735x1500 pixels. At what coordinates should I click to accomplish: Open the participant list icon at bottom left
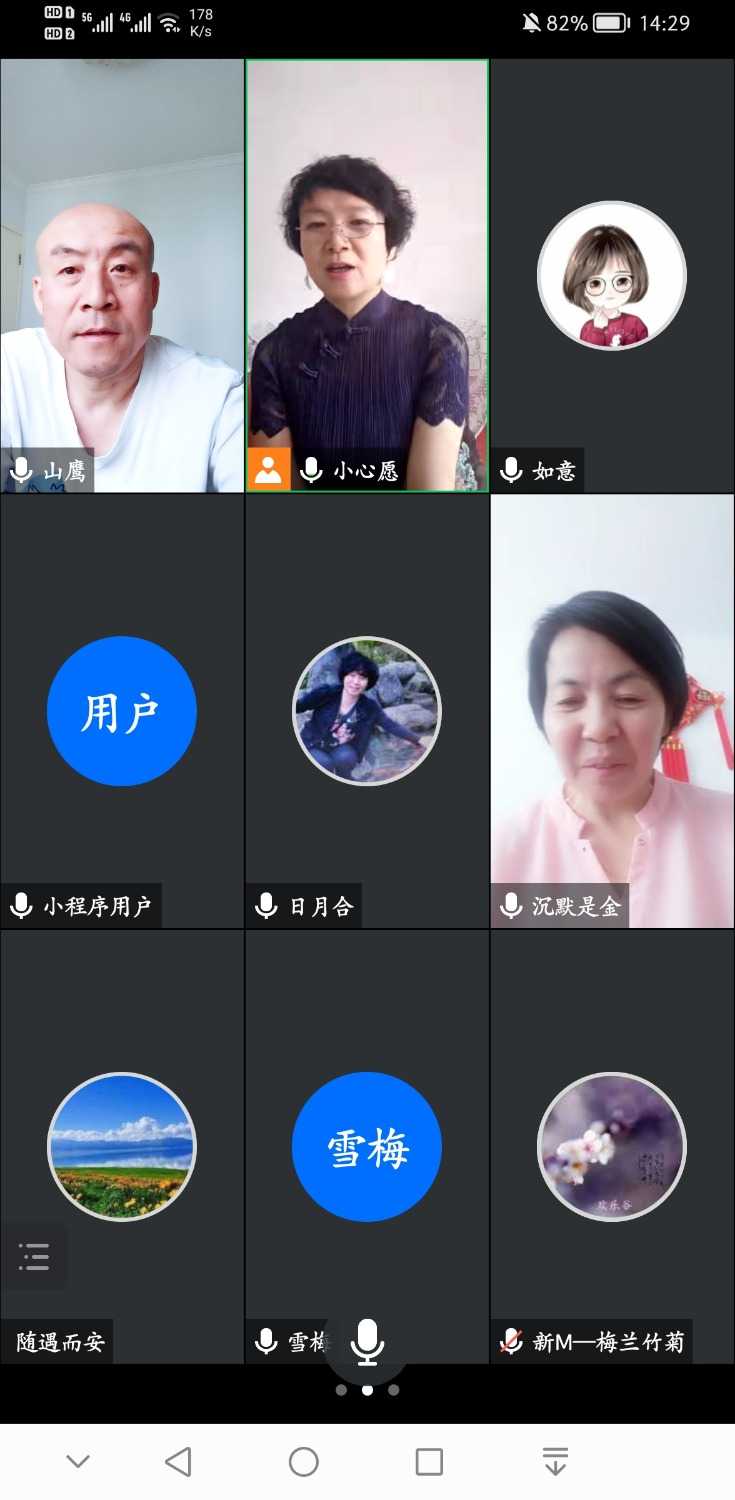click(x=34, y=1256)
